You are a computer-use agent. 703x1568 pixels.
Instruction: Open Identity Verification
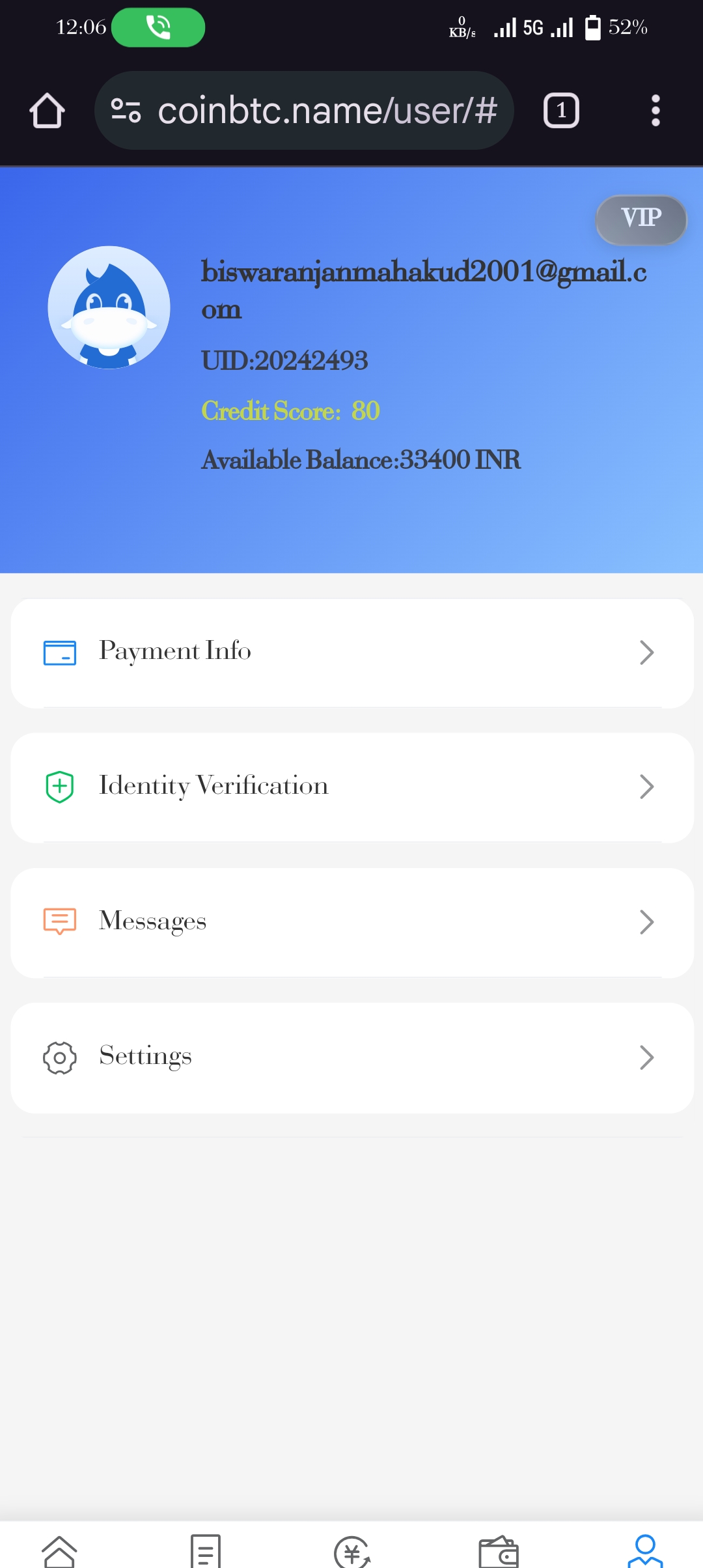click(352, 787)
